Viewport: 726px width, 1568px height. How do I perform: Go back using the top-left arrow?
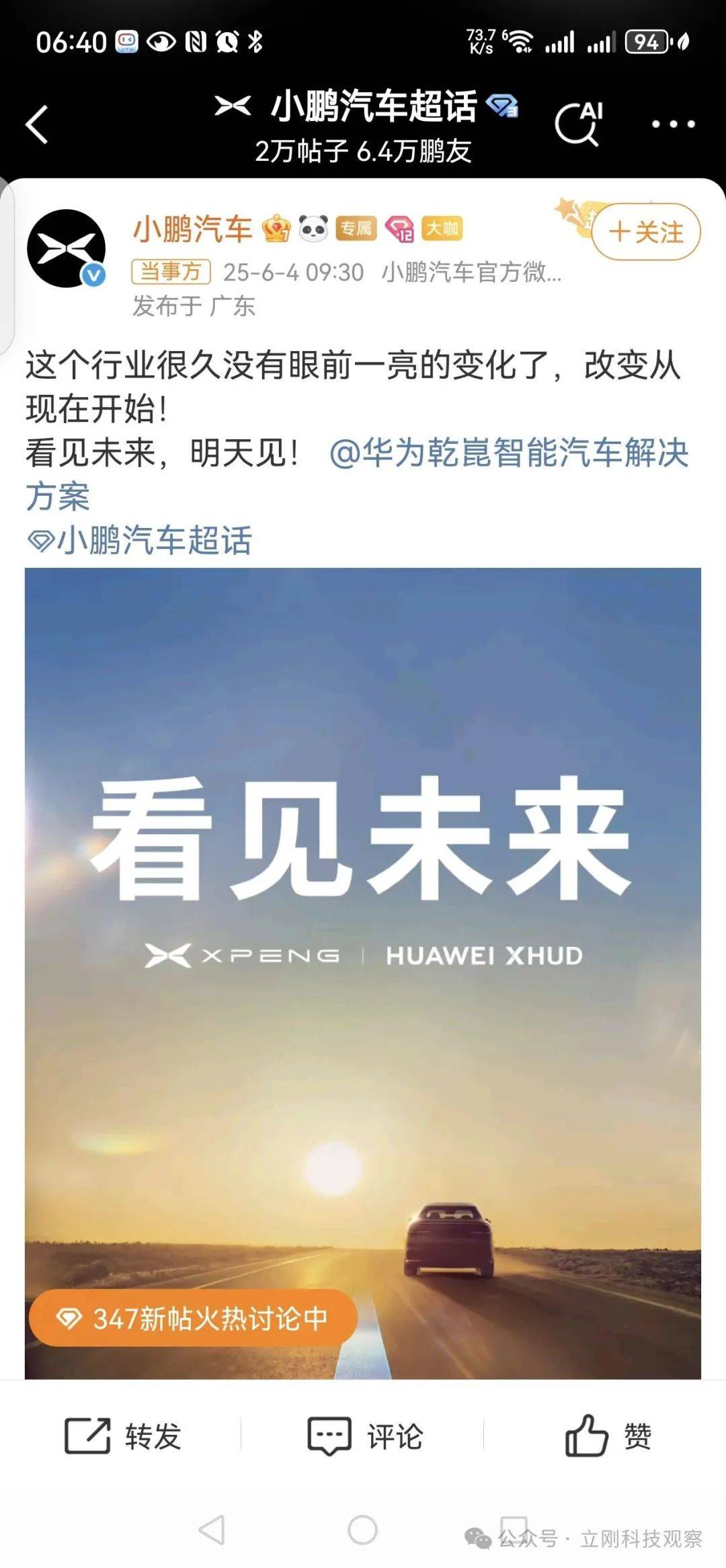pos(37,124)
